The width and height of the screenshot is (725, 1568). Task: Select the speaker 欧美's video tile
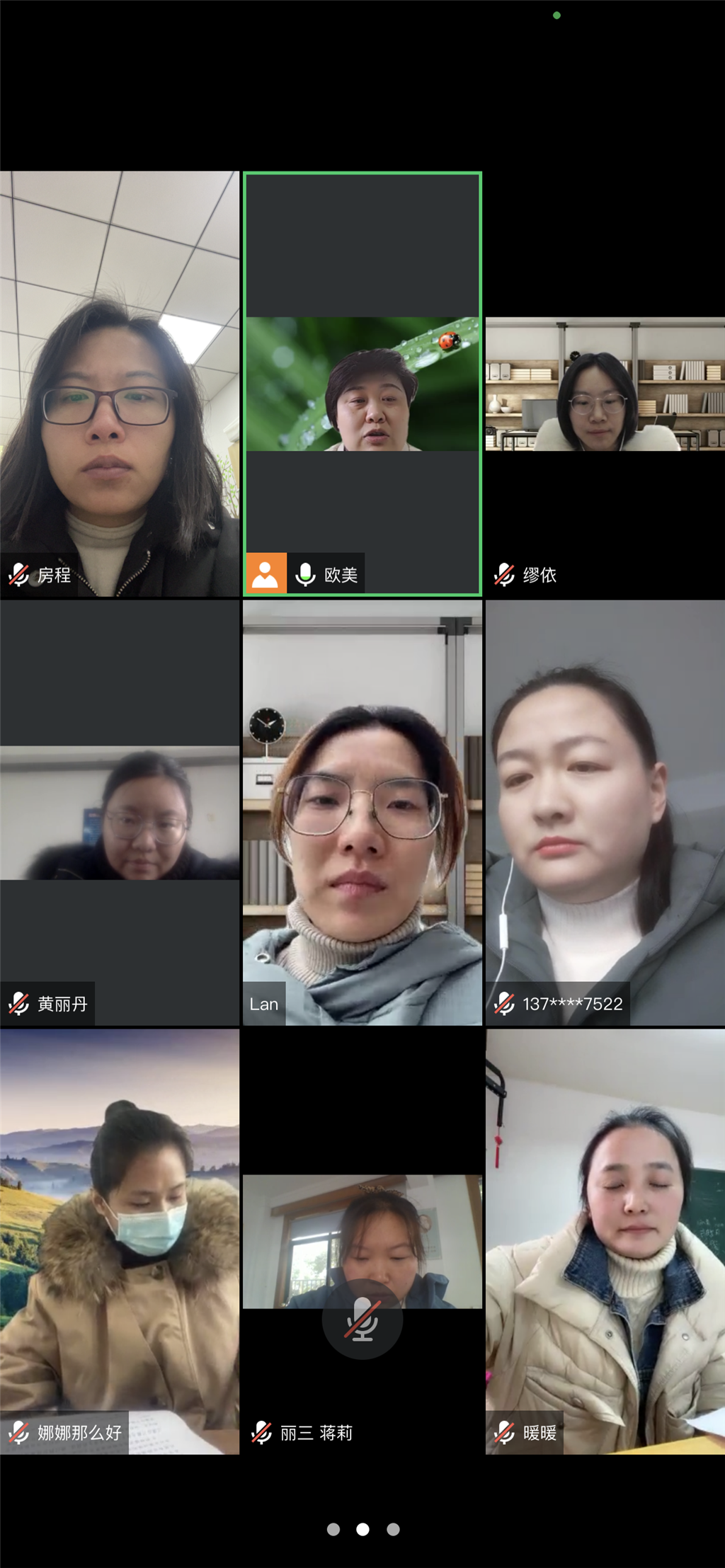click(x=362, y=384)
